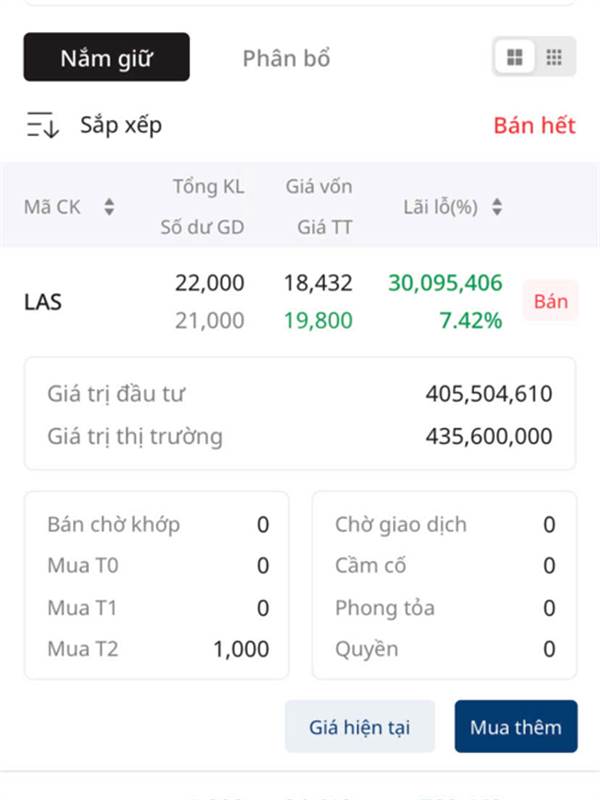This screenshot has height=800, width=600.
Task: Tap Mua thêm to buy more
Action: 516,727
